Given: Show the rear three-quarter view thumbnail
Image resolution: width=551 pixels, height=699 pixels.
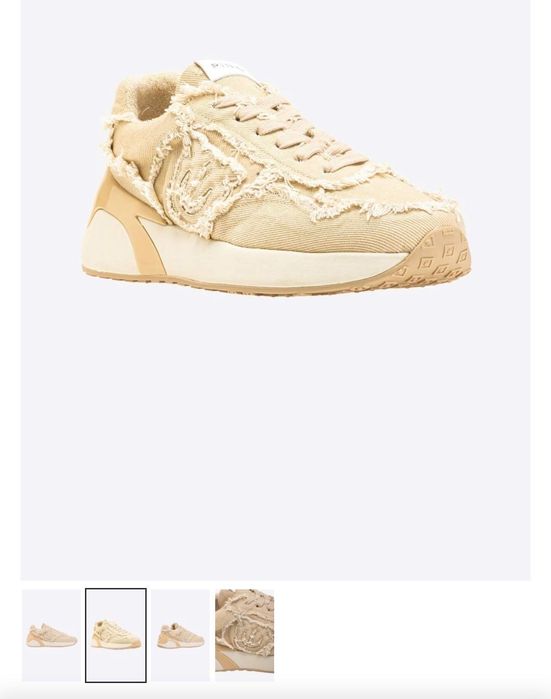Looking at the screenshot, I should click(x=181, y=635).
